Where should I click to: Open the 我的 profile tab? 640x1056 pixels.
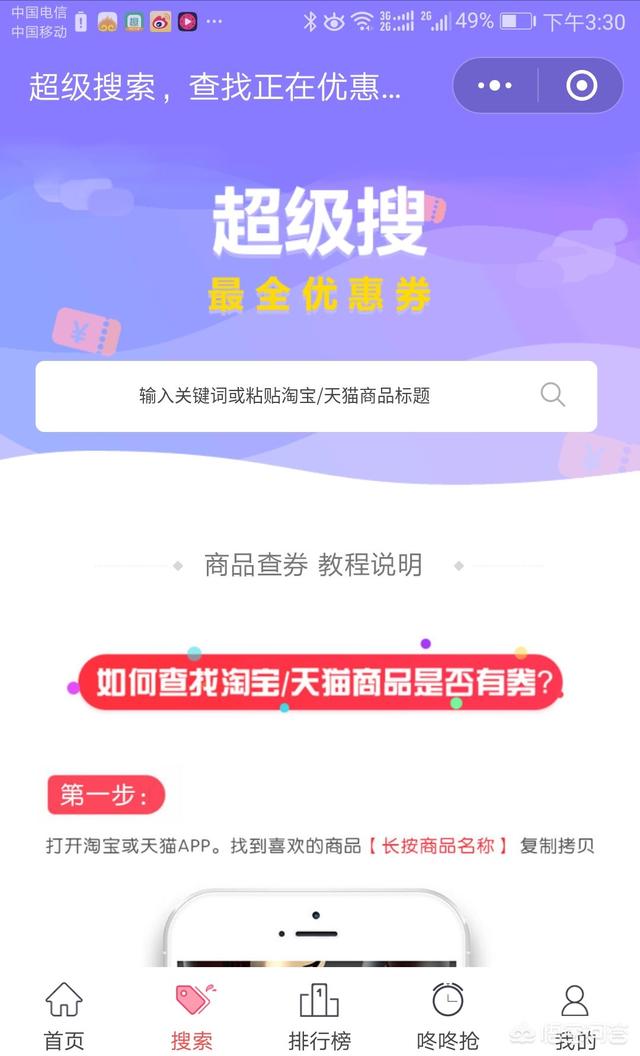click(x=575, y=1015)
